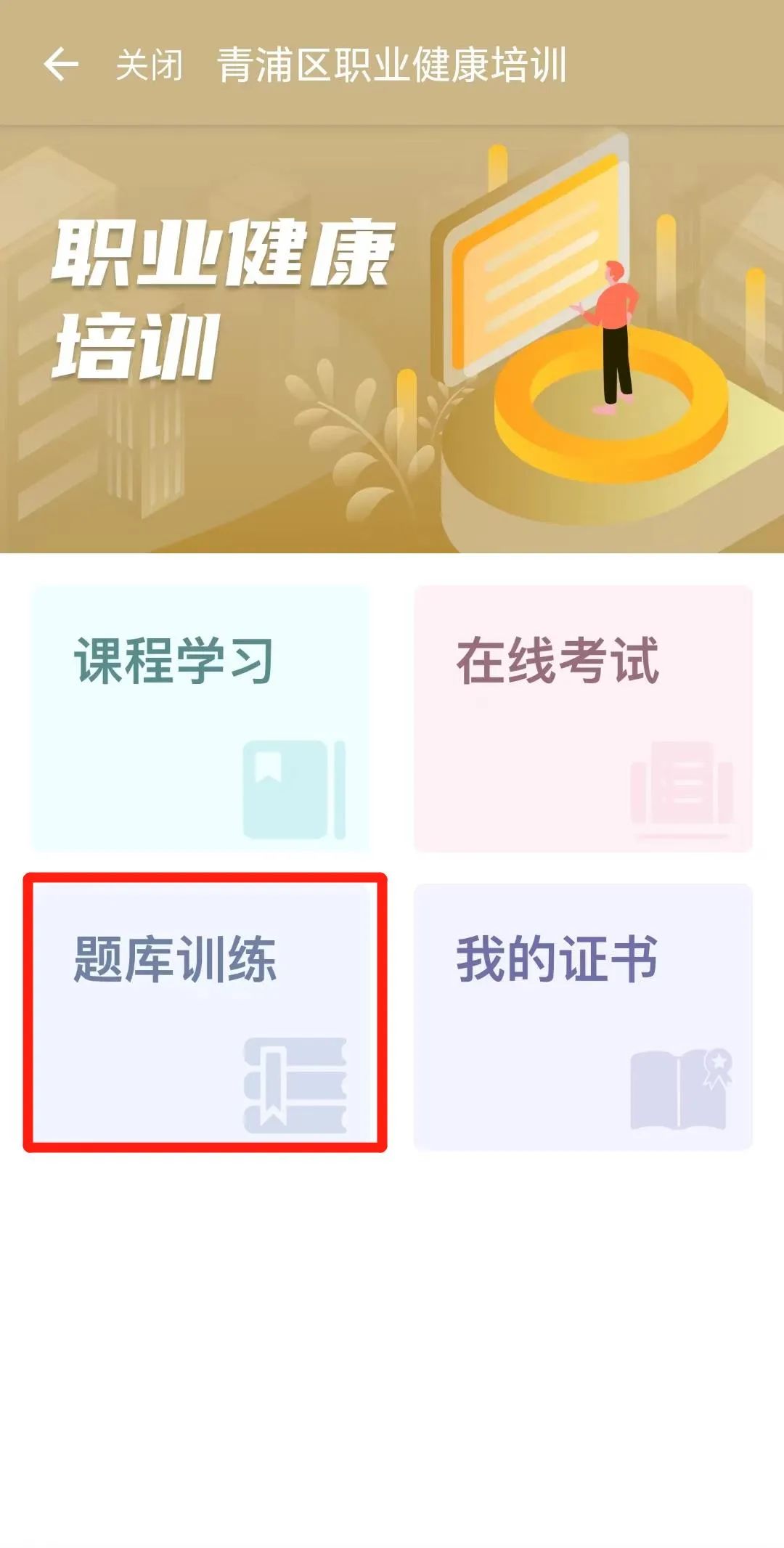The image size is (784, 1548).
Task: Tap 关闭 to close the page
Action: [150, 65]
